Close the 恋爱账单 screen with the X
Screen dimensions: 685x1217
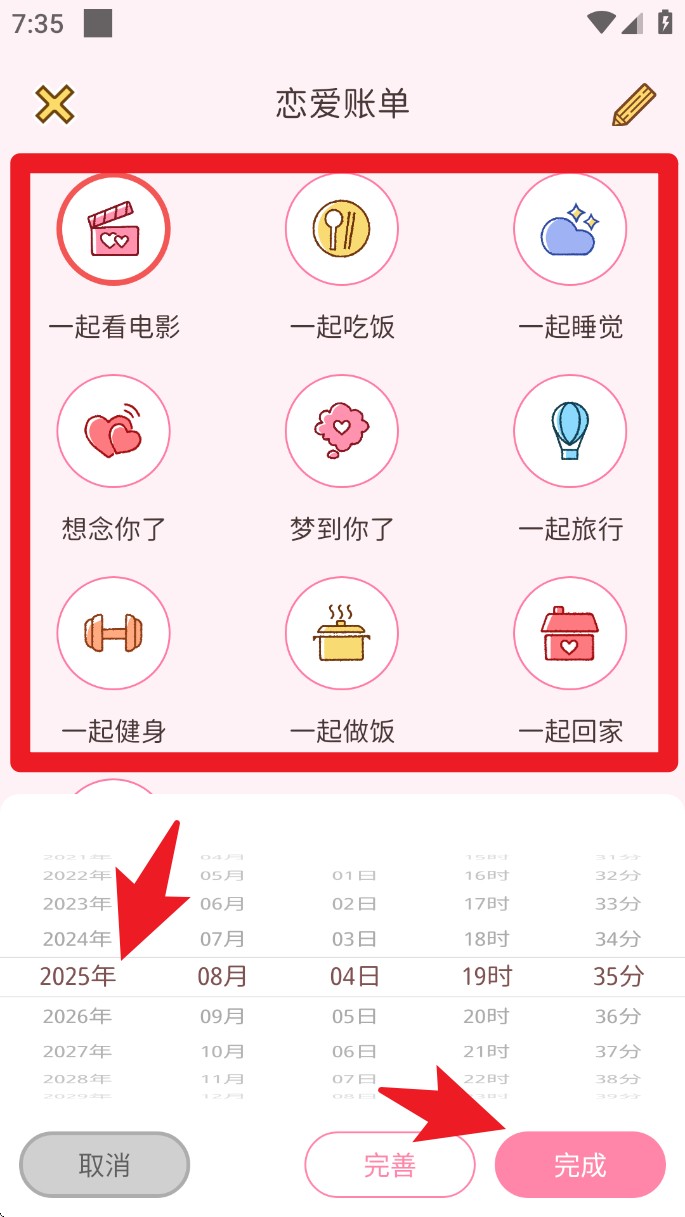pyautogui.click(x=55, y=104)
